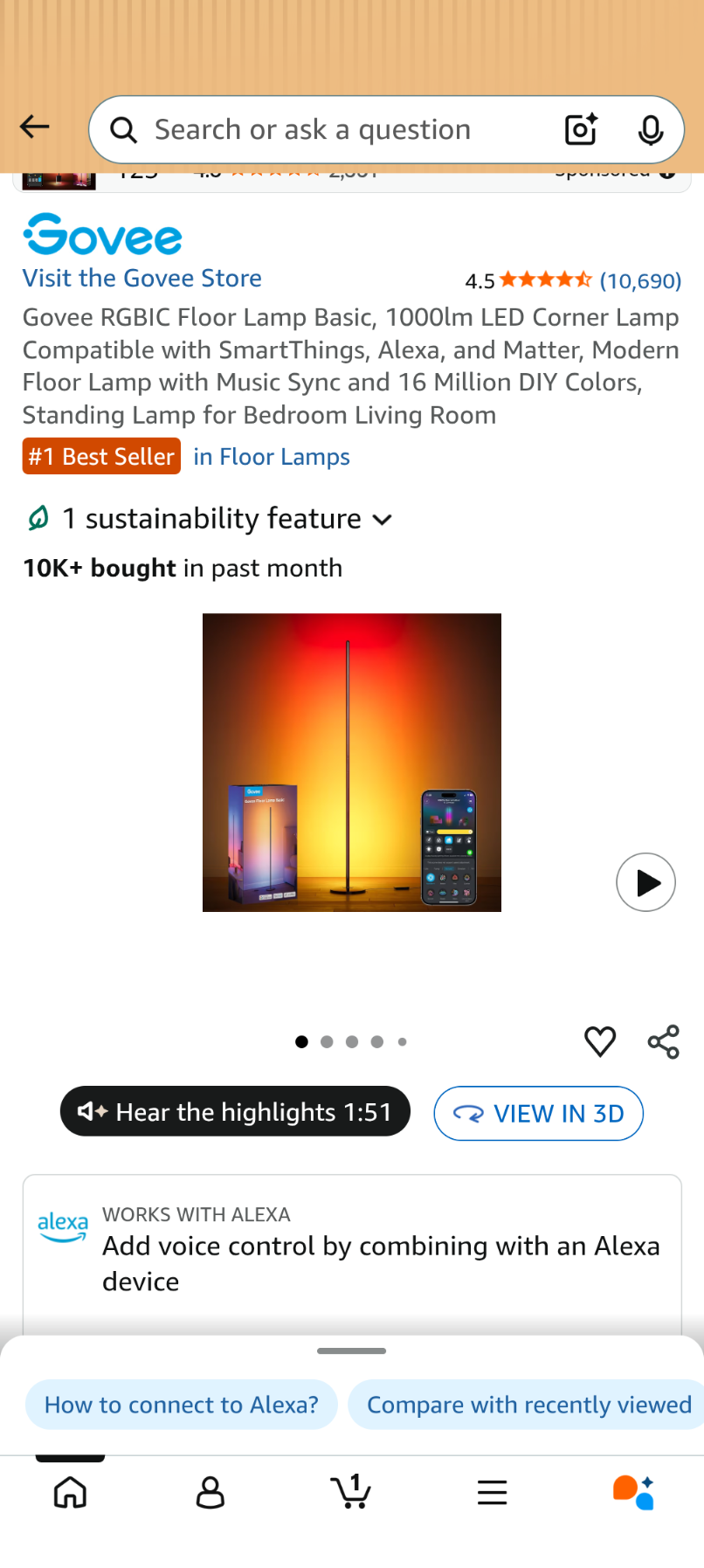The height and width of the screenshot is (1568, 704).
Task: Open the hamburger menu tab
Action: (493, 1493)
